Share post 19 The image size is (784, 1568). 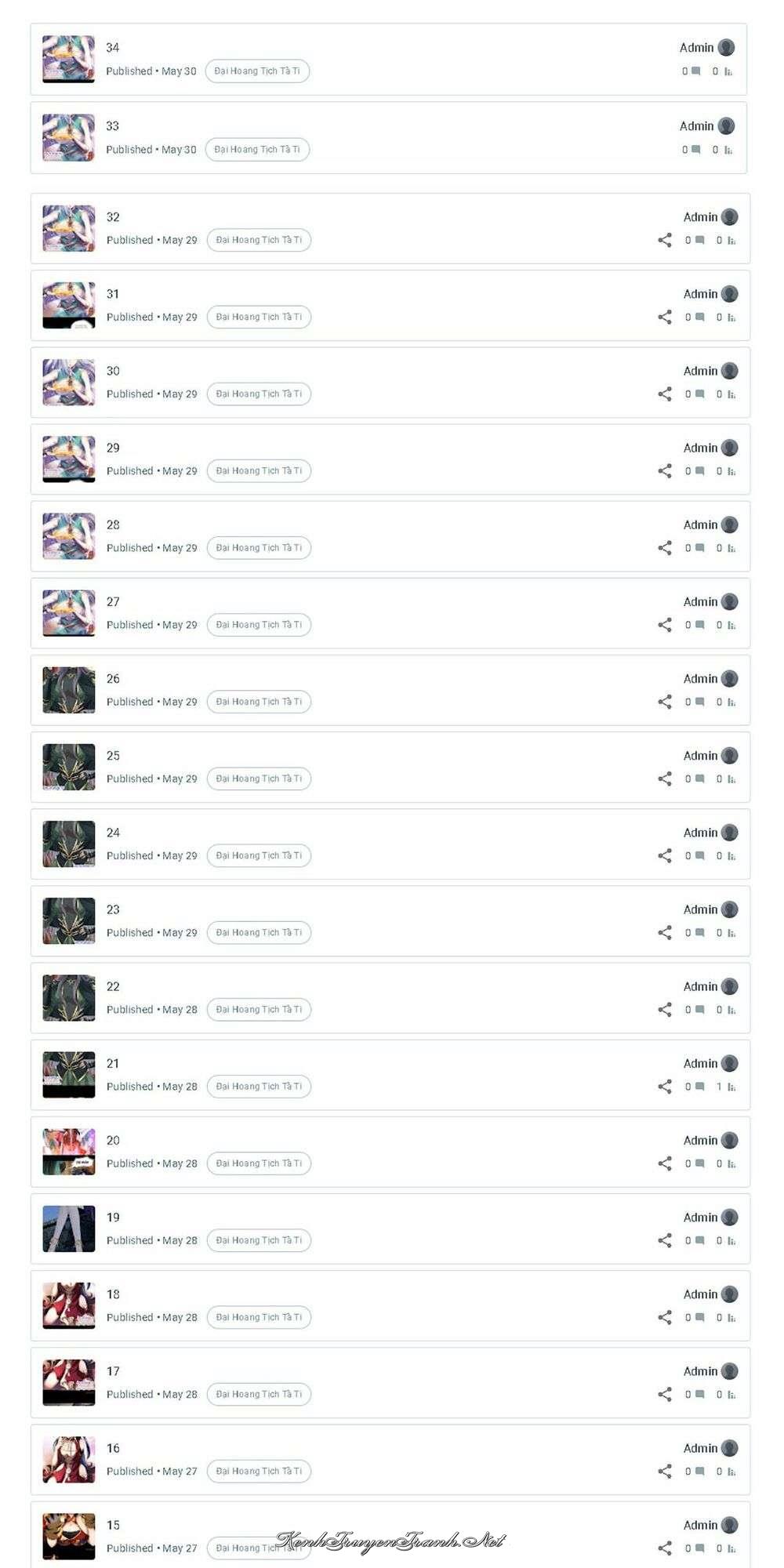point(665,1241)
